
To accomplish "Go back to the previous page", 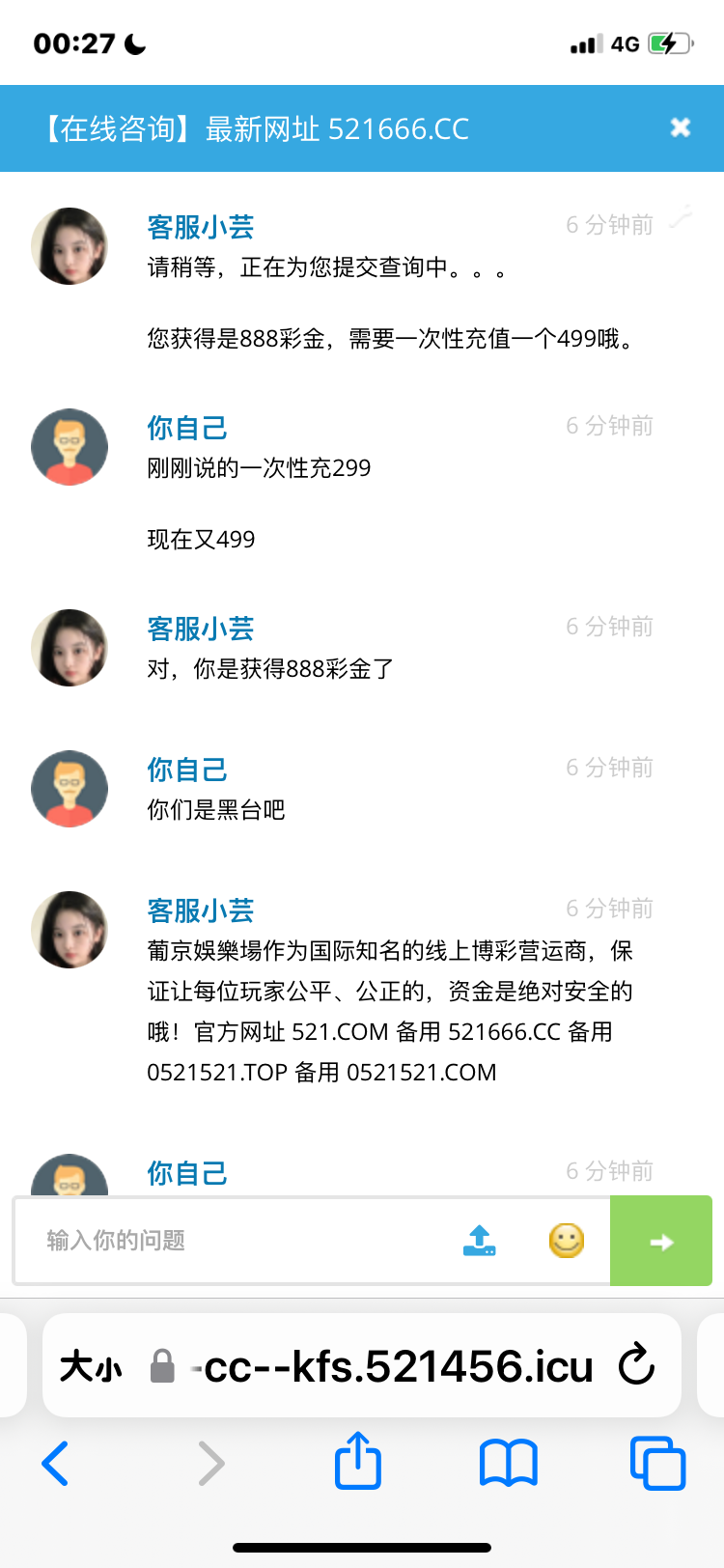I will click(56, 1463).
